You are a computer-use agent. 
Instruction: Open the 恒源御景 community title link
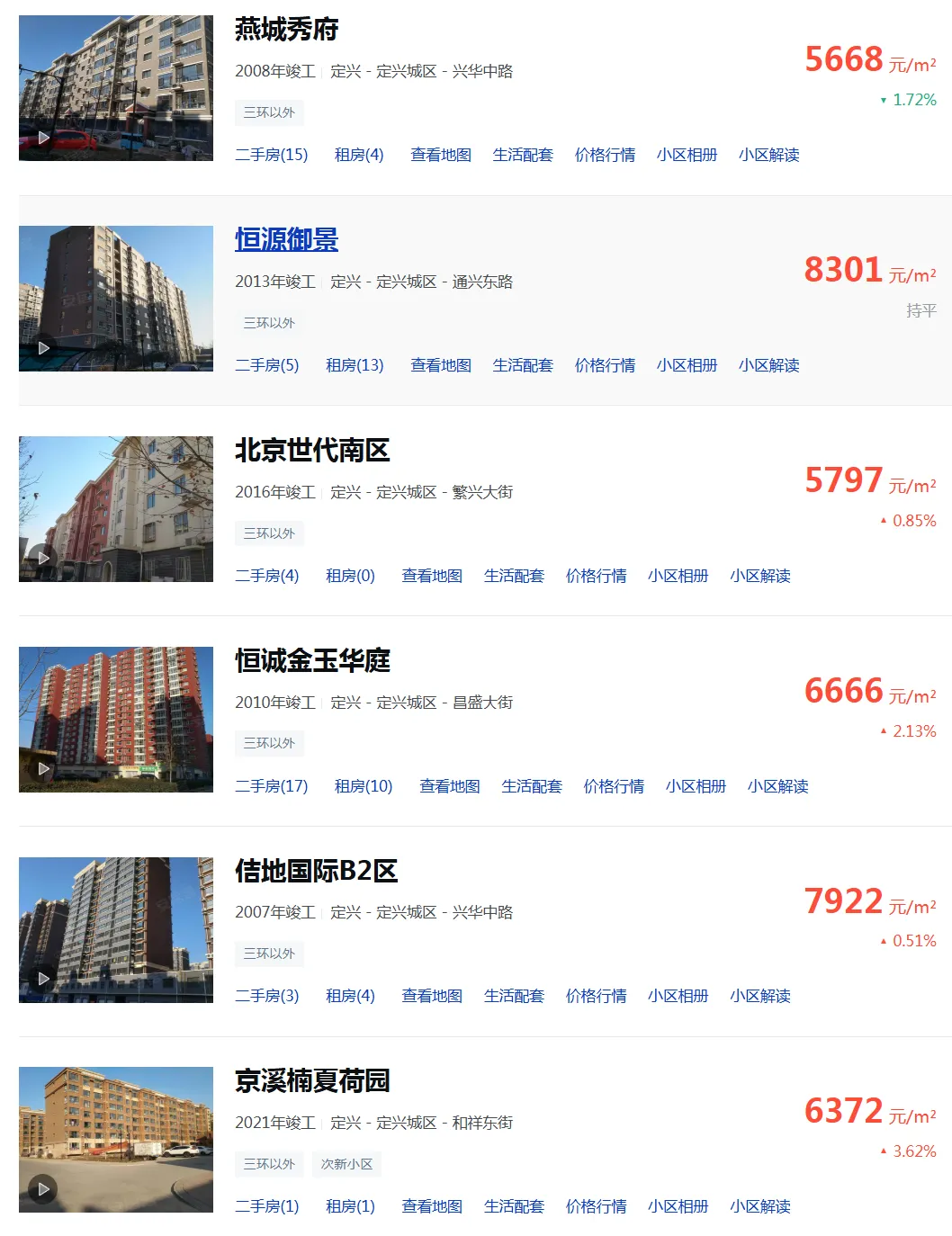point(286,239)
